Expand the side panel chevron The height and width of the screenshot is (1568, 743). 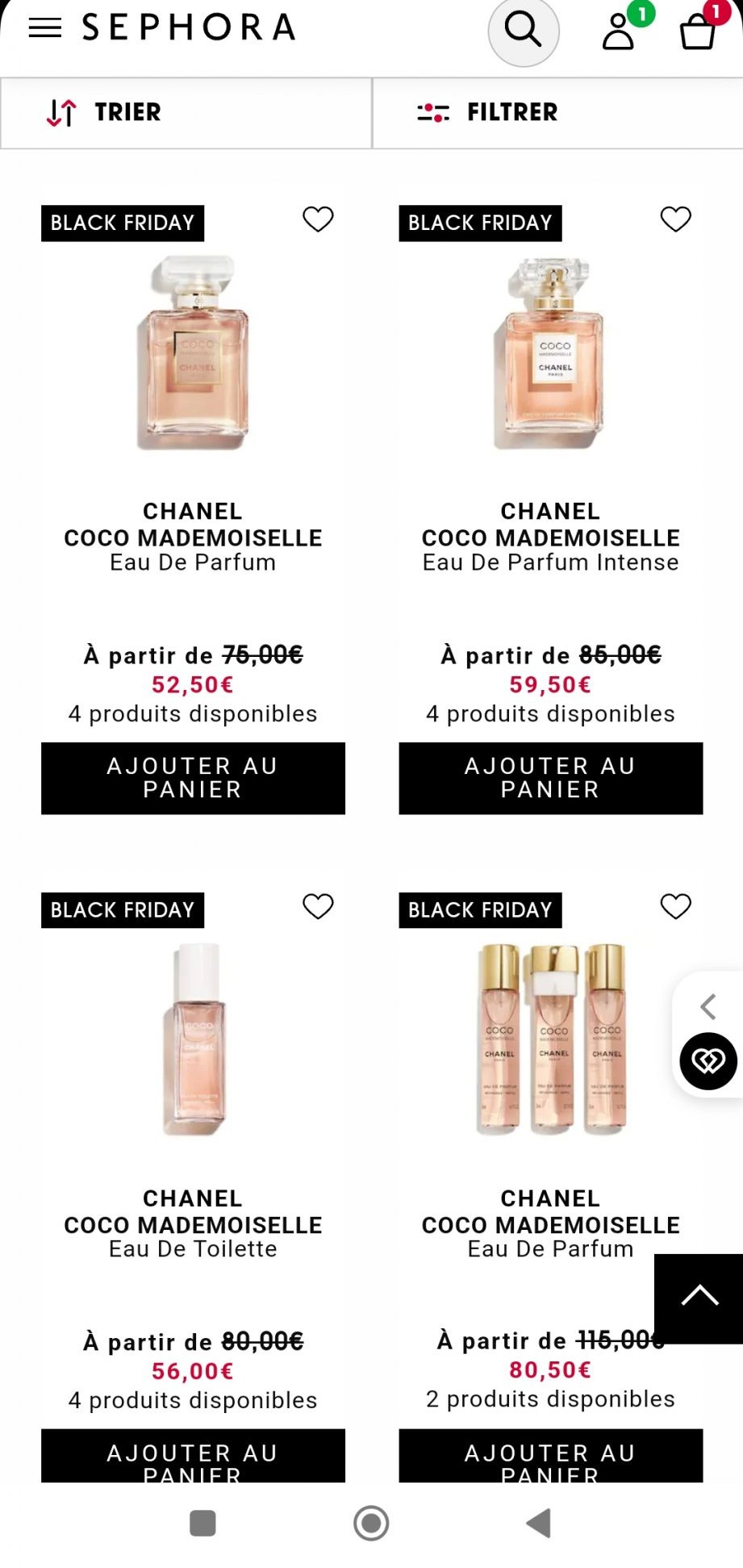(708, 1006)
